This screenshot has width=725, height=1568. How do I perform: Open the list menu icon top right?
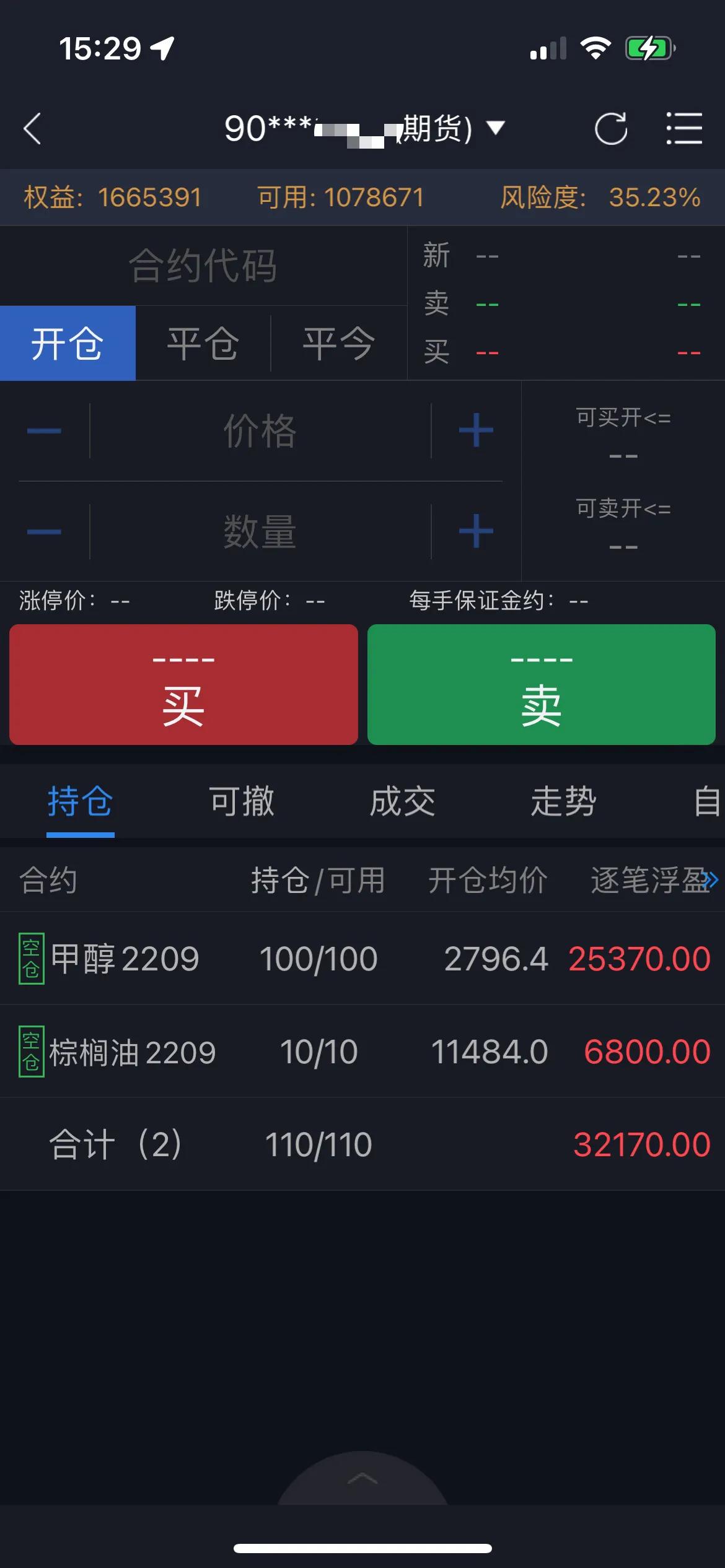click(684, 128)
